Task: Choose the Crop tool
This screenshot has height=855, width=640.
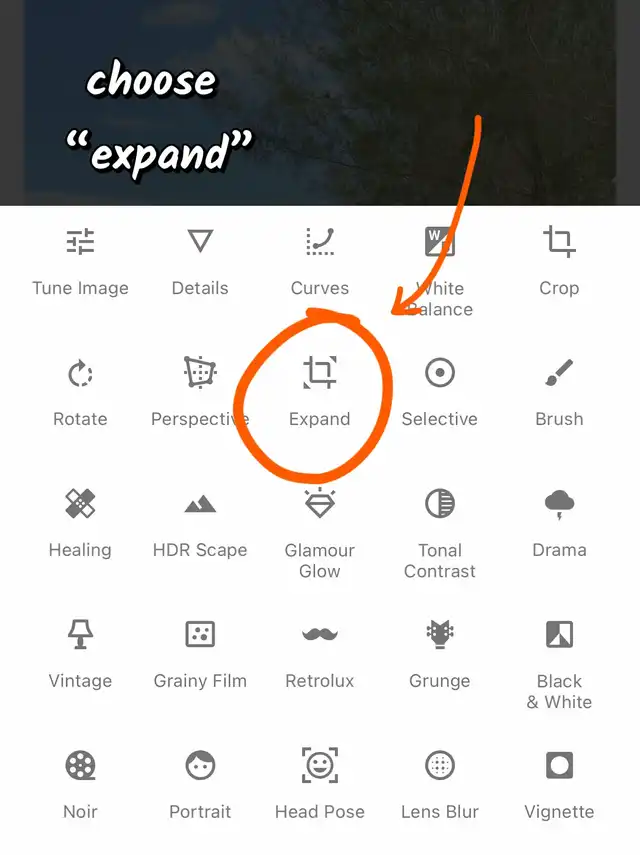Action: tap(559, 260)
